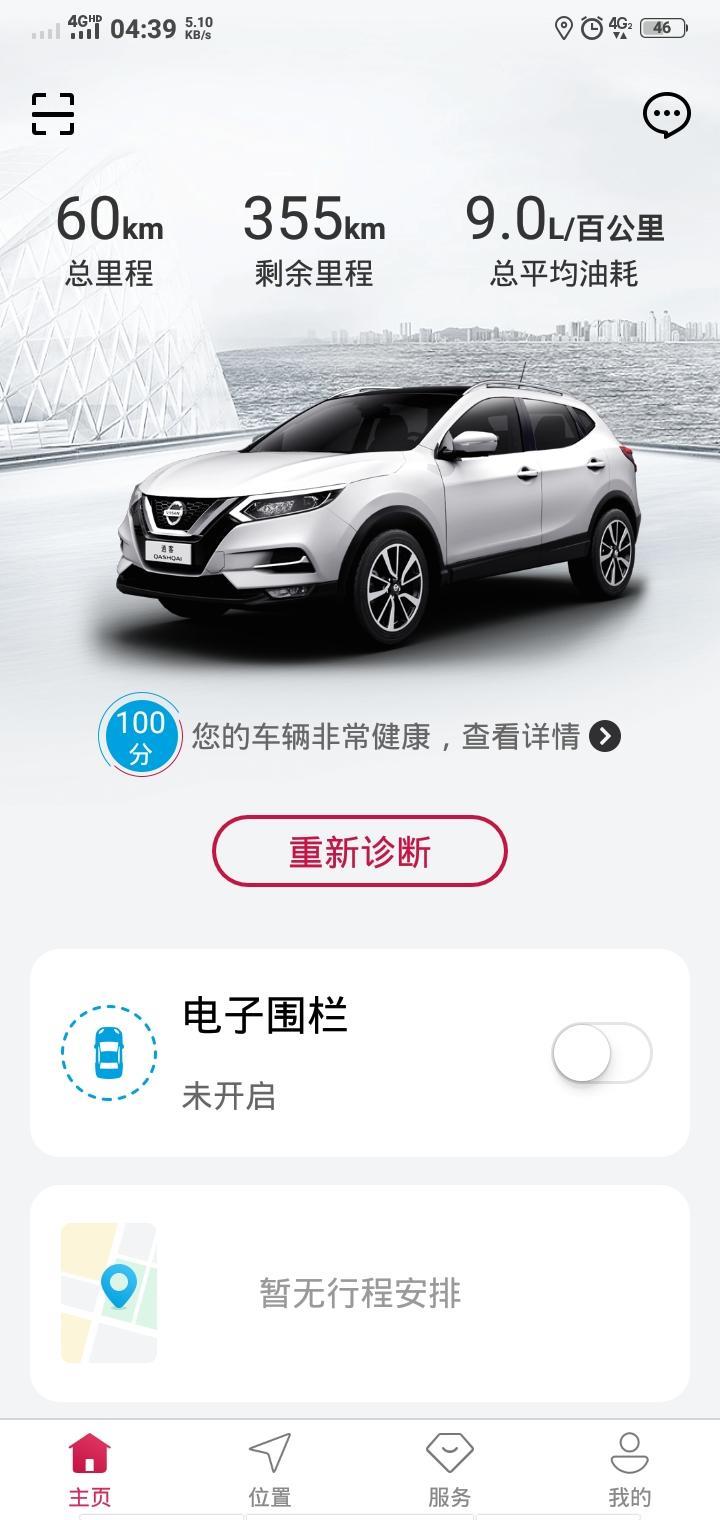Open the QR scan icon
This screenshot has height=1520, width=720.
click(x=53, y=114)
